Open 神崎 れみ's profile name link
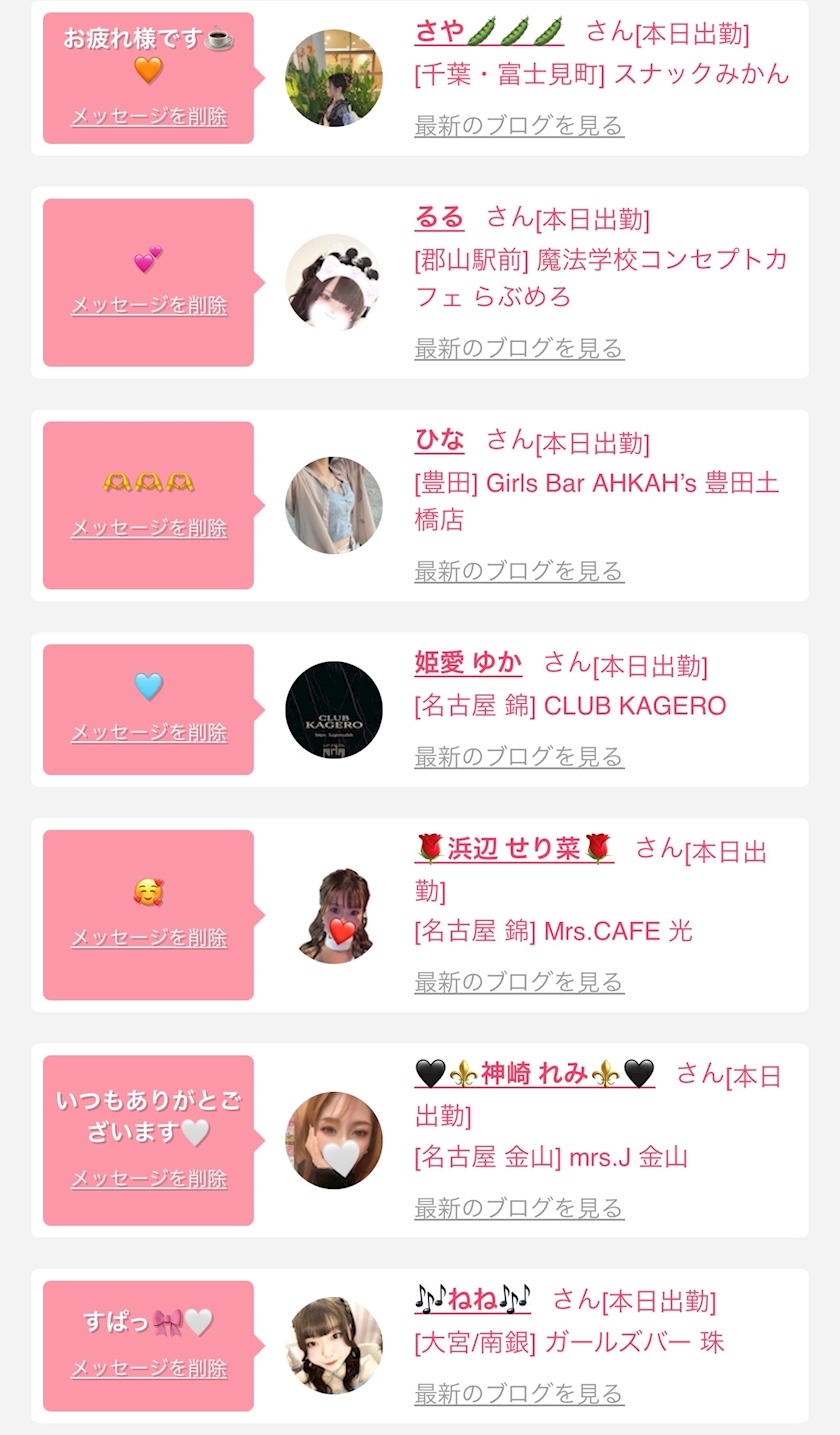Image resolution: width=840 pixels, height=1435 pixels. coord(535,1074)
